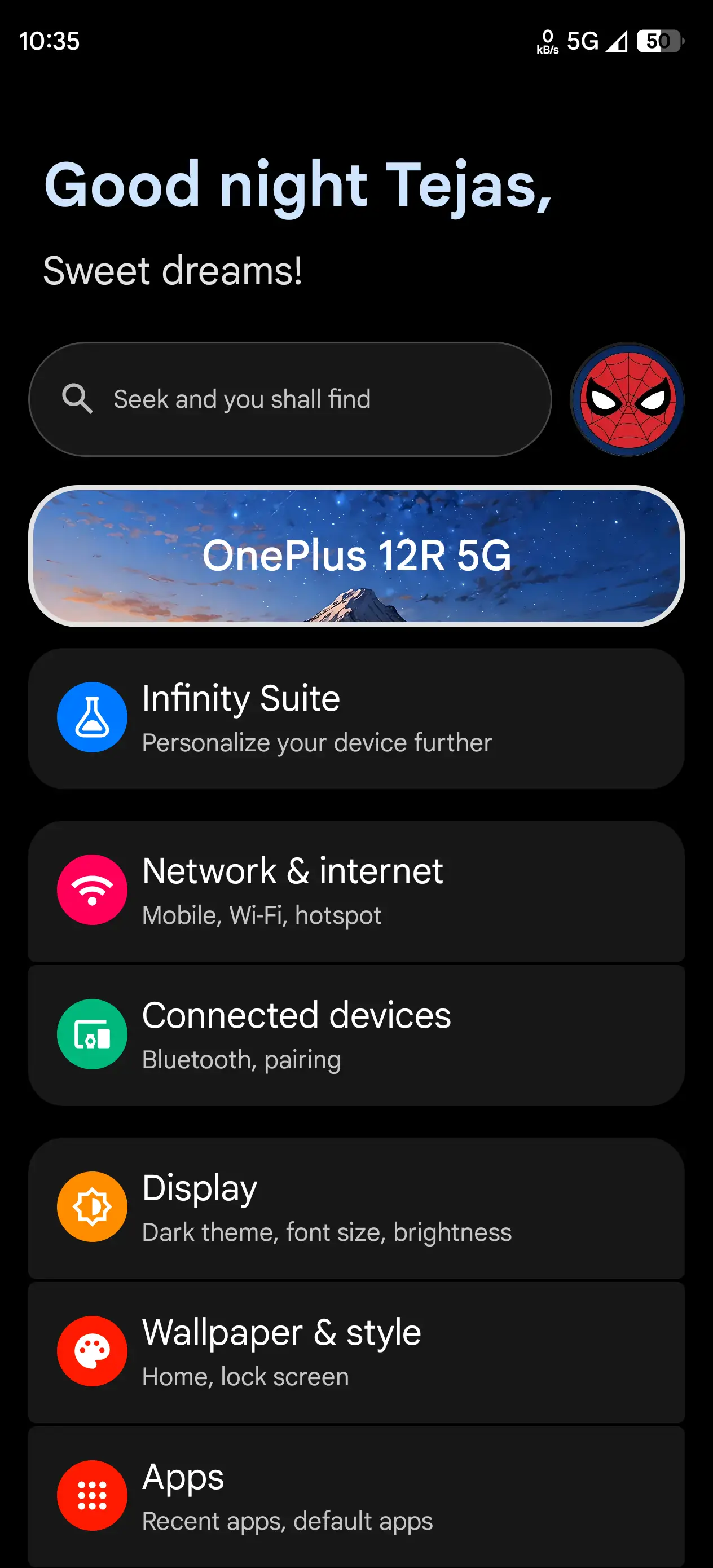Image resolution: width=713 pixels, height=1568 pixels.
Task: Open Network & internet settings
Action: [356, 891]
